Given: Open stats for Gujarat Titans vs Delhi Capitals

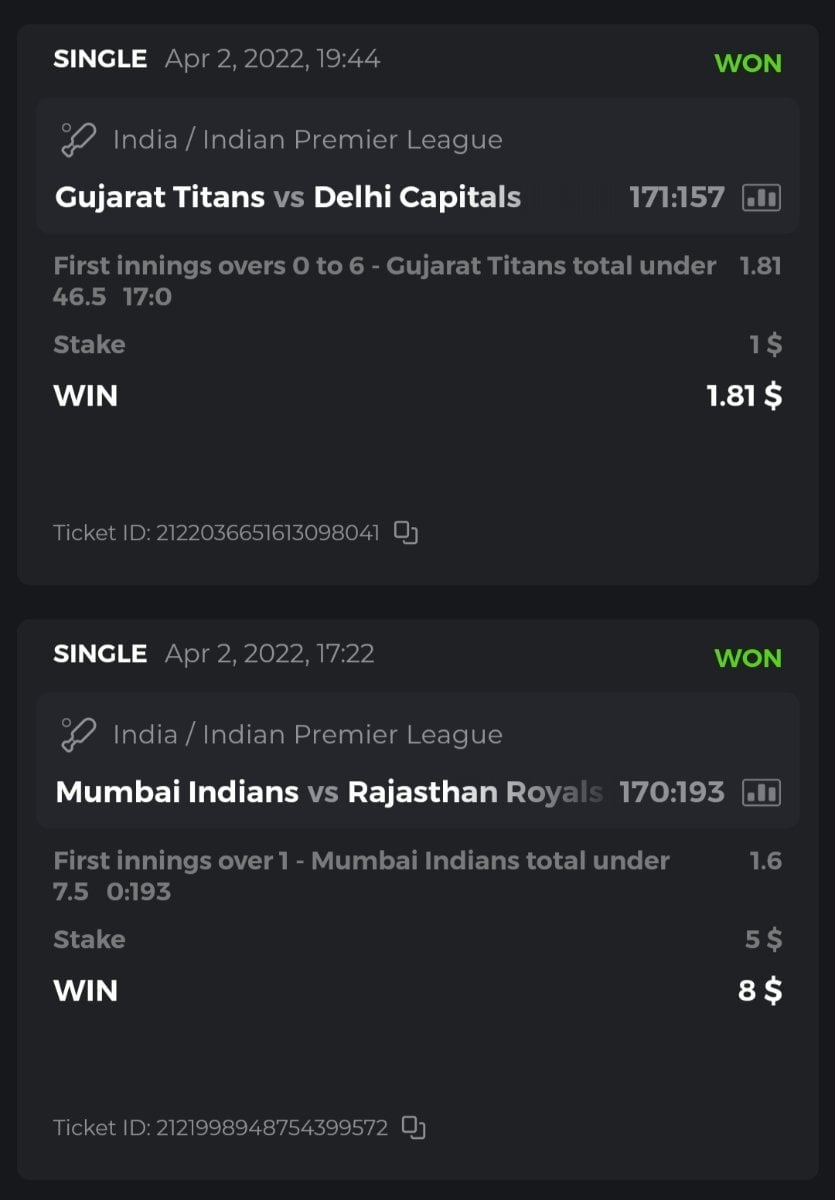Looking at the screenshot, I should [x=761, y=197].
